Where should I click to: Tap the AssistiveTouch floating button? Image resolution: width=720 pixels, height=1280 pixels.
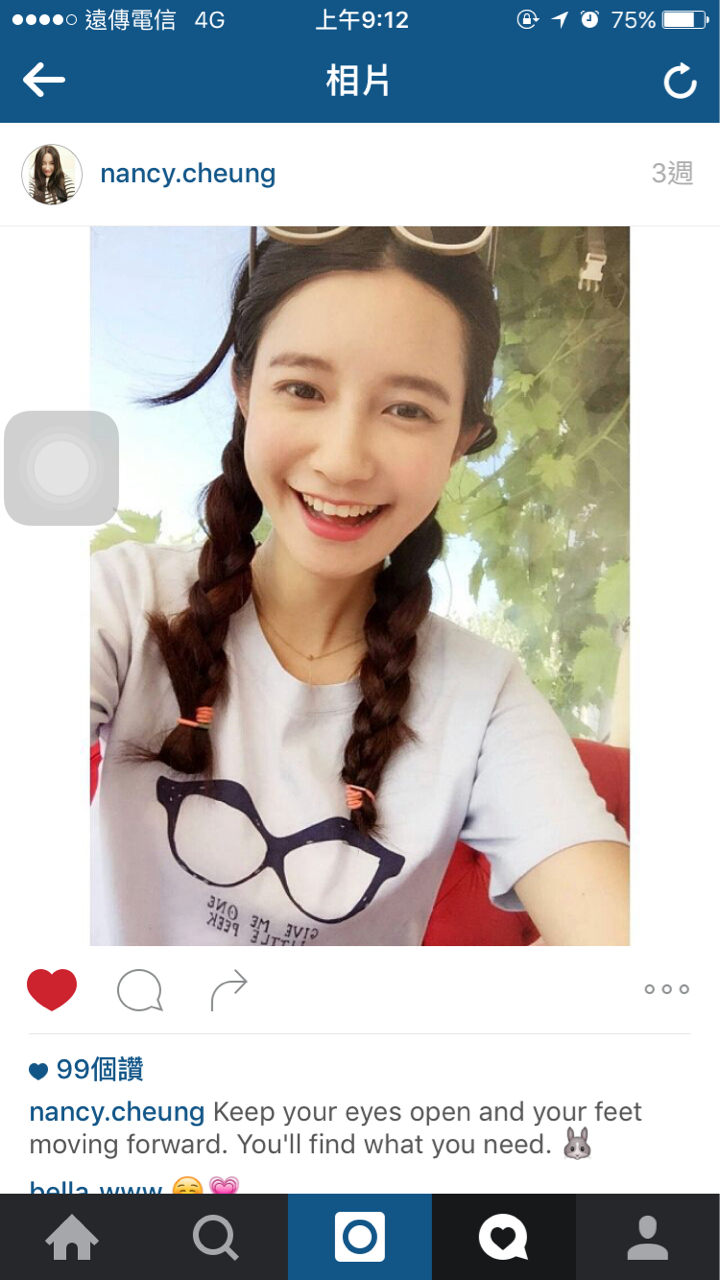[62, 468]
